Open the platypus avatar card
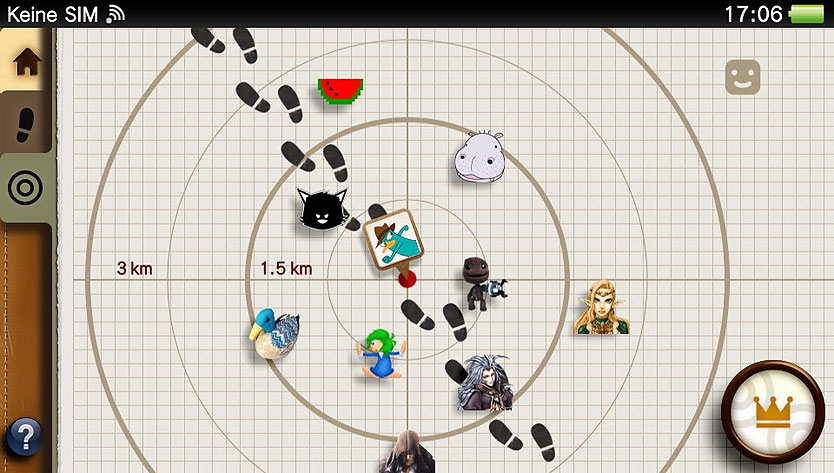 [391, 240]
